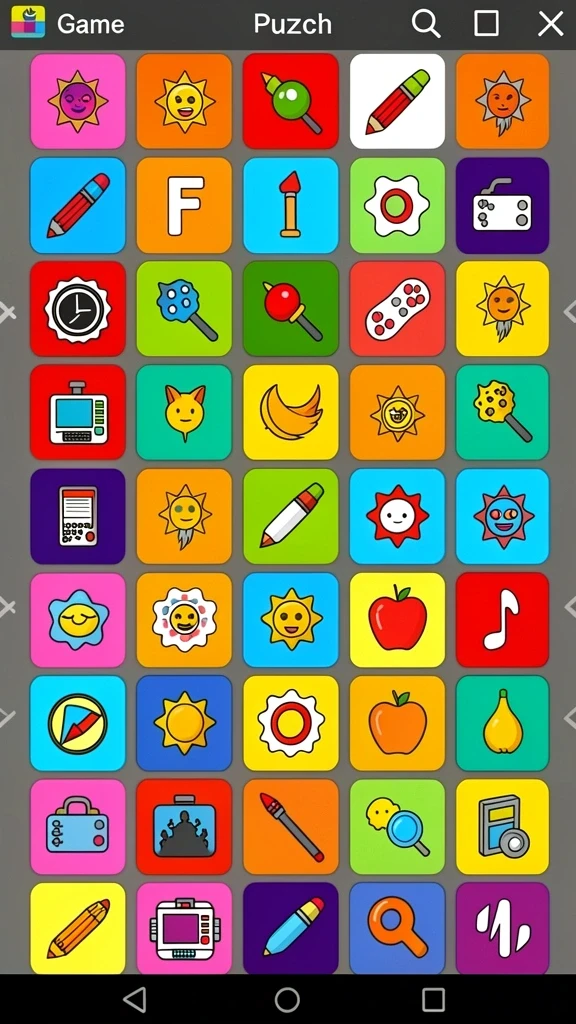Close the game with the X icon

(x=550, y=24)
